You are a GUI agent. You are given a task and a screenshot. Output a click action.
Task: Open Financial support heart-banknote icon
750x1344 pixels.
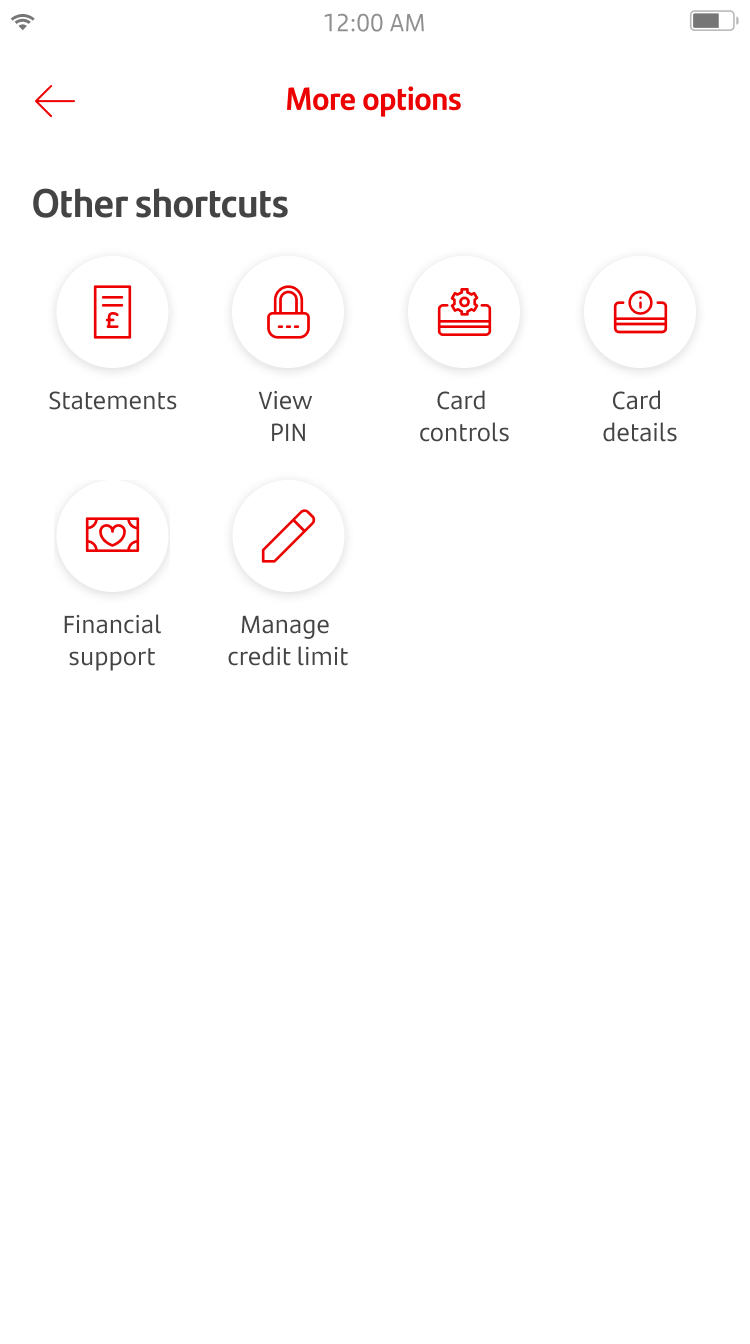(x=112, y=536)
